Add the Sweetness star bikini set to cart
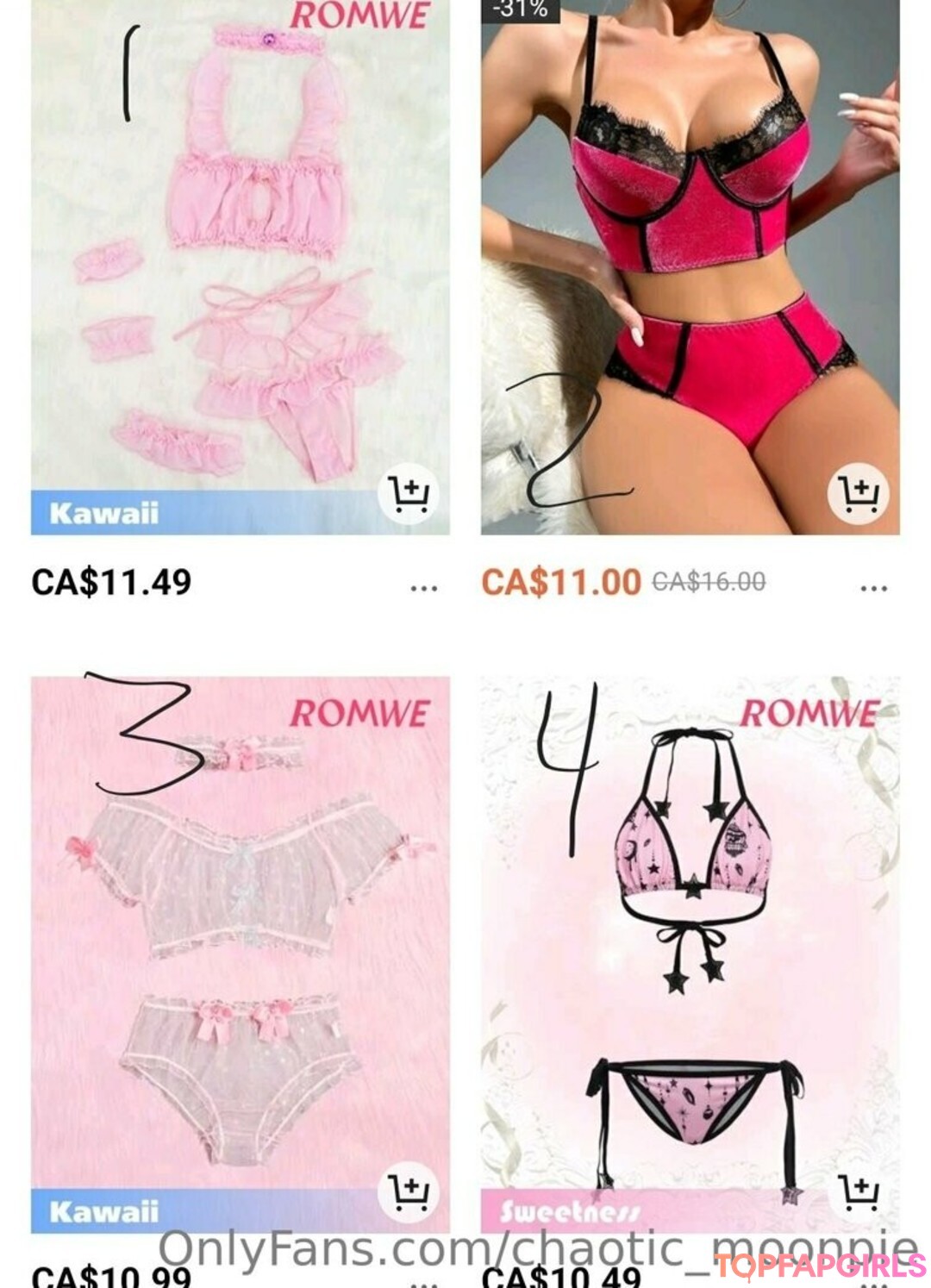This screenshot has height=1288, width=931. pos(858,1191)
